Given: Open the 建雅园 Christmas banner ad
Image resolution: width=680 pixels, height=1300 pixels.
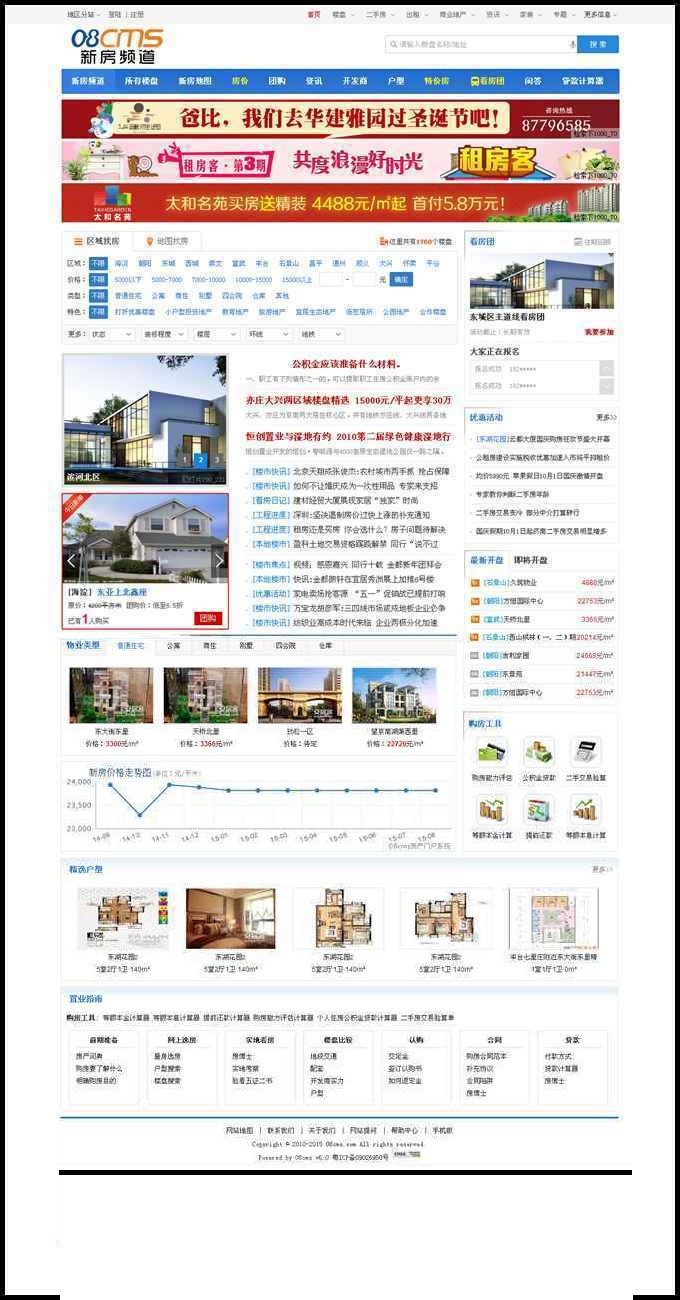Looking at the screenshot, I should pos(340,119).
